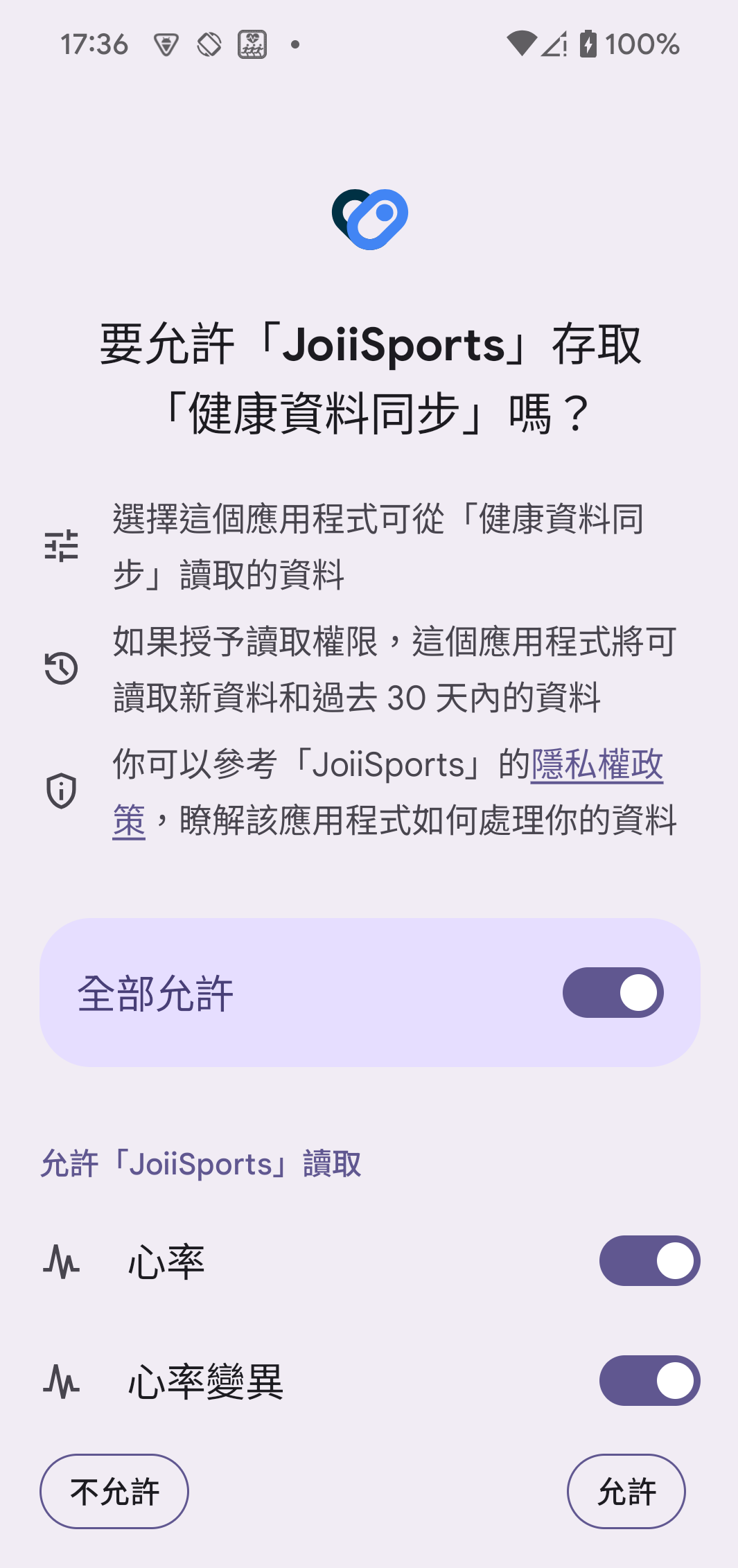Click the privacy shield info icon

click(60, 790)
